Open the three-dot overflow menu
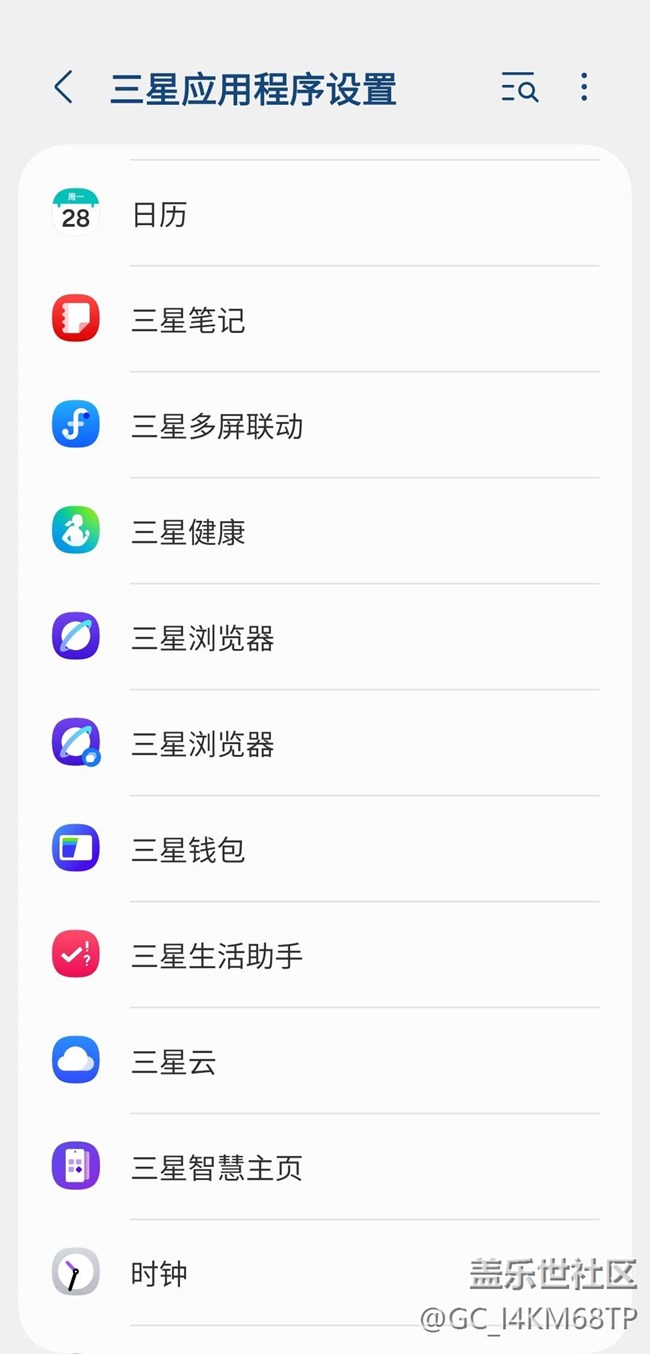 point(584,87)
